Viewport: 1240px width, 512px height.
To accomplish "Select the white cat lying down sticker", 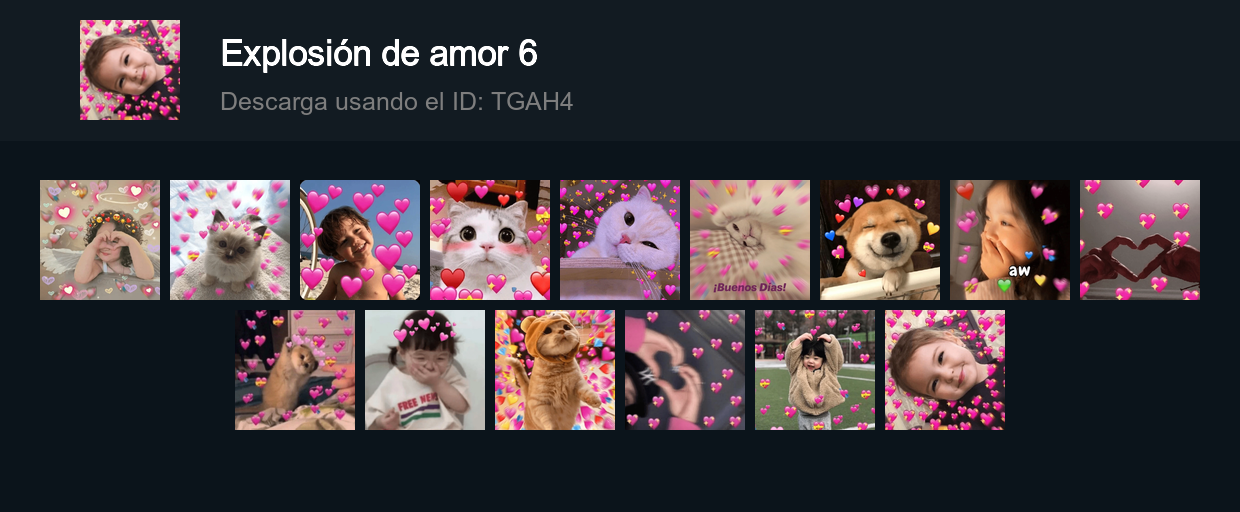I will [620, 240].
